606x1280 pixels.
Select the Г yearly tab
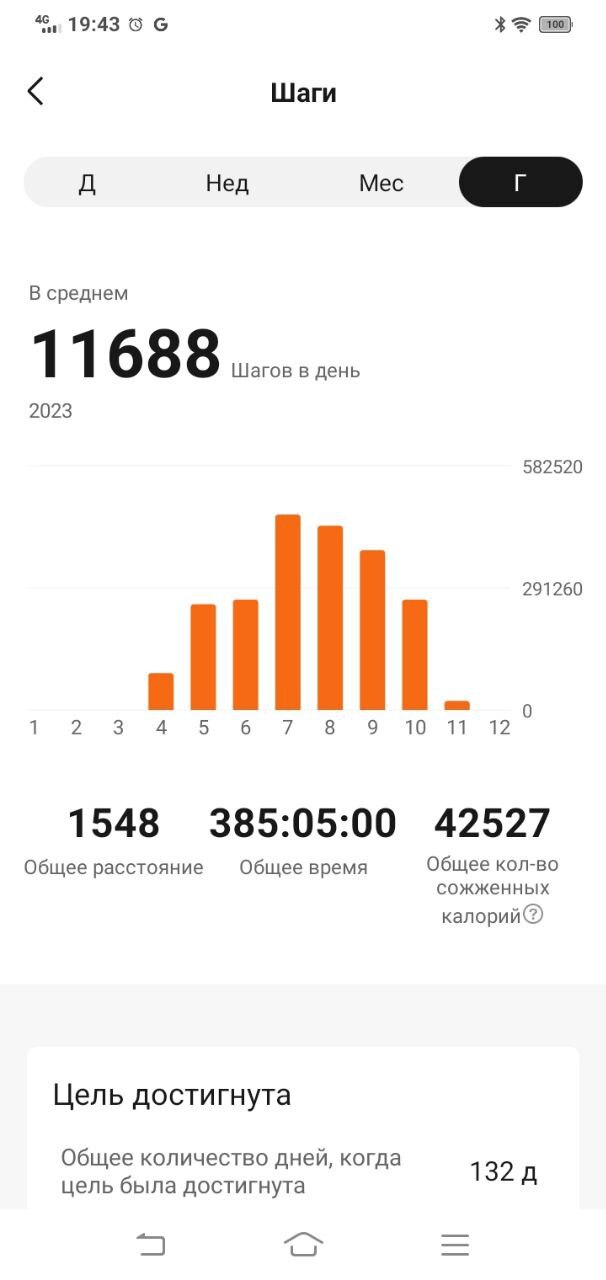coord(520,182)
